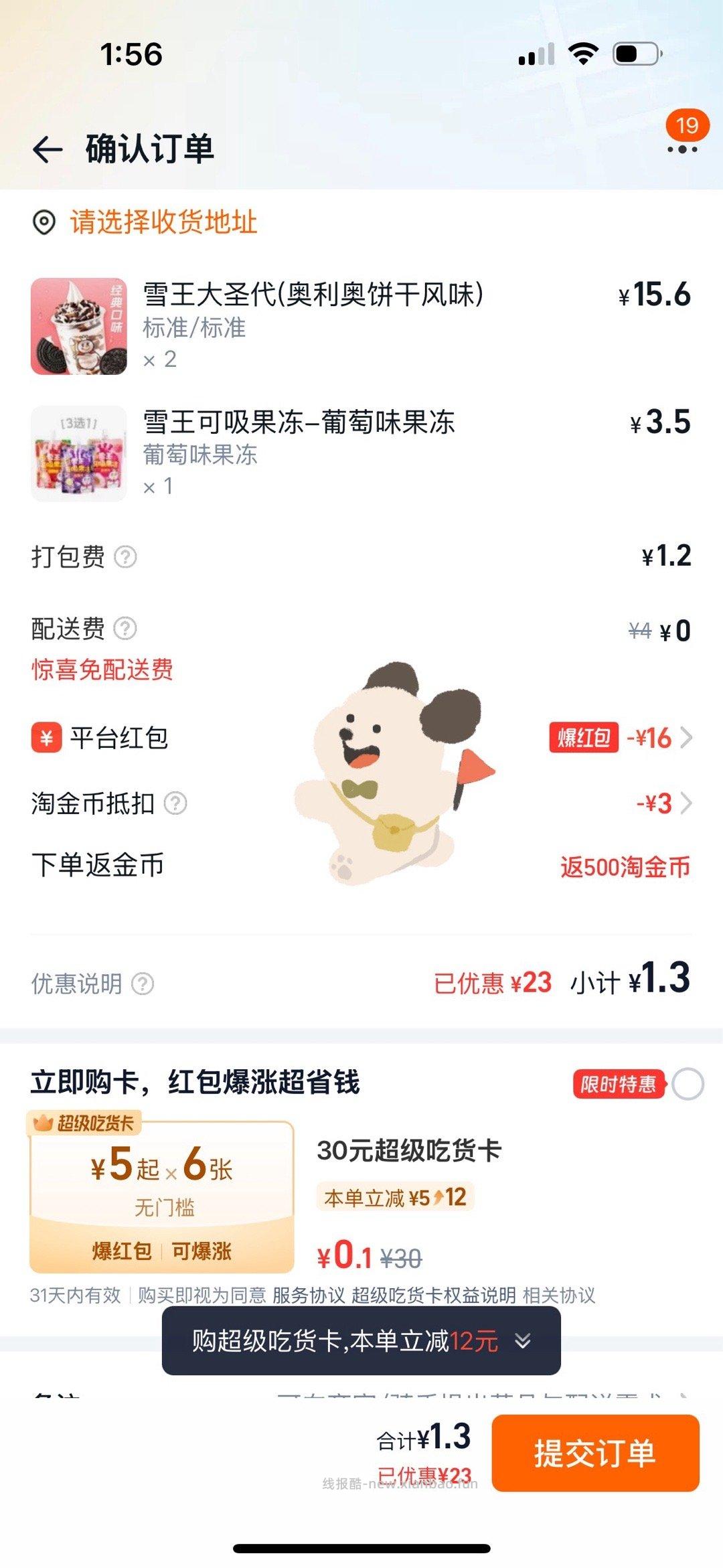Open the 配送费 help question mark
The width and height of the screenshot is (723, 1568).
(124, 628)
